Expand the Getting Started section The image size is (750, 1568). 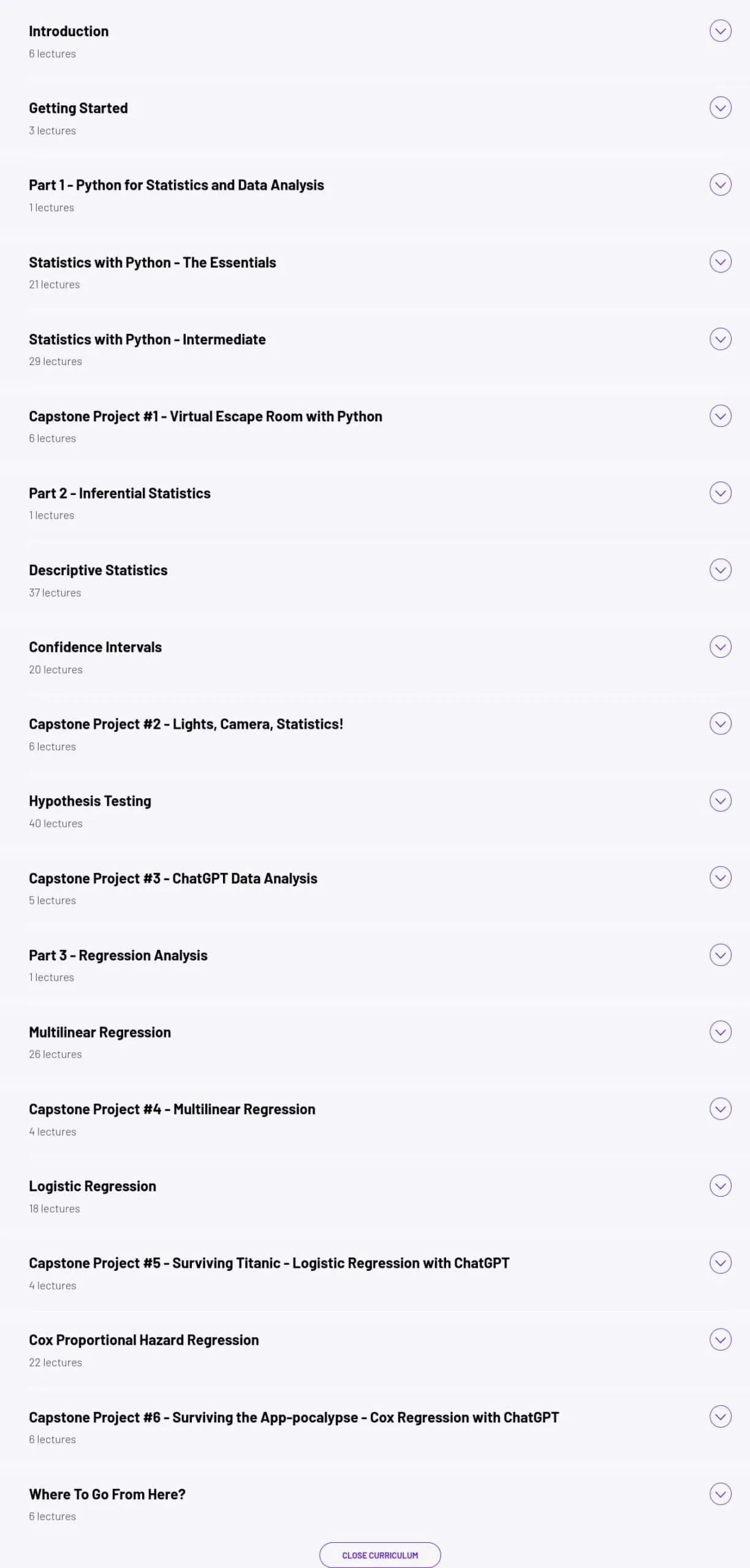[721, 108]
